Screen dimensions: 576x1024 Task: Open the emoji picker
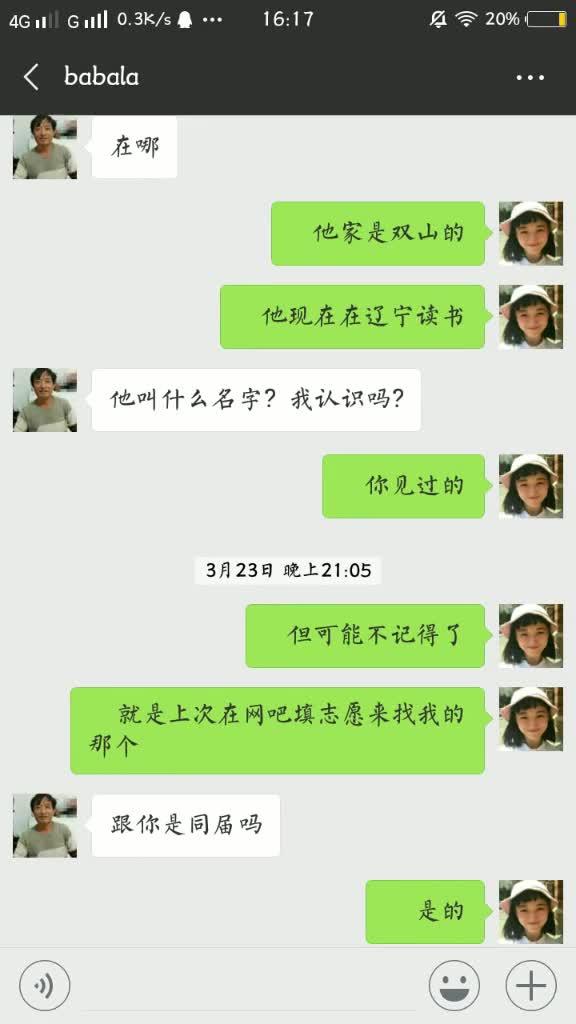(454, 985)
